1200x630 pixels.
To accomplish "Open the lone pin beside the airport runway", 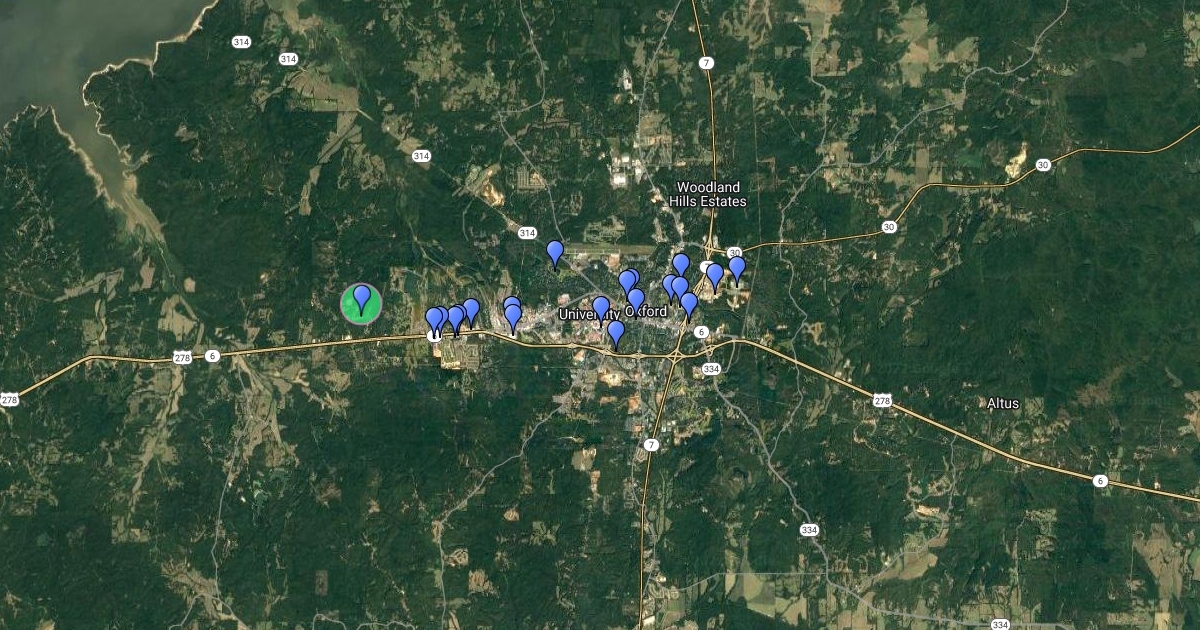I will point(555,253).
